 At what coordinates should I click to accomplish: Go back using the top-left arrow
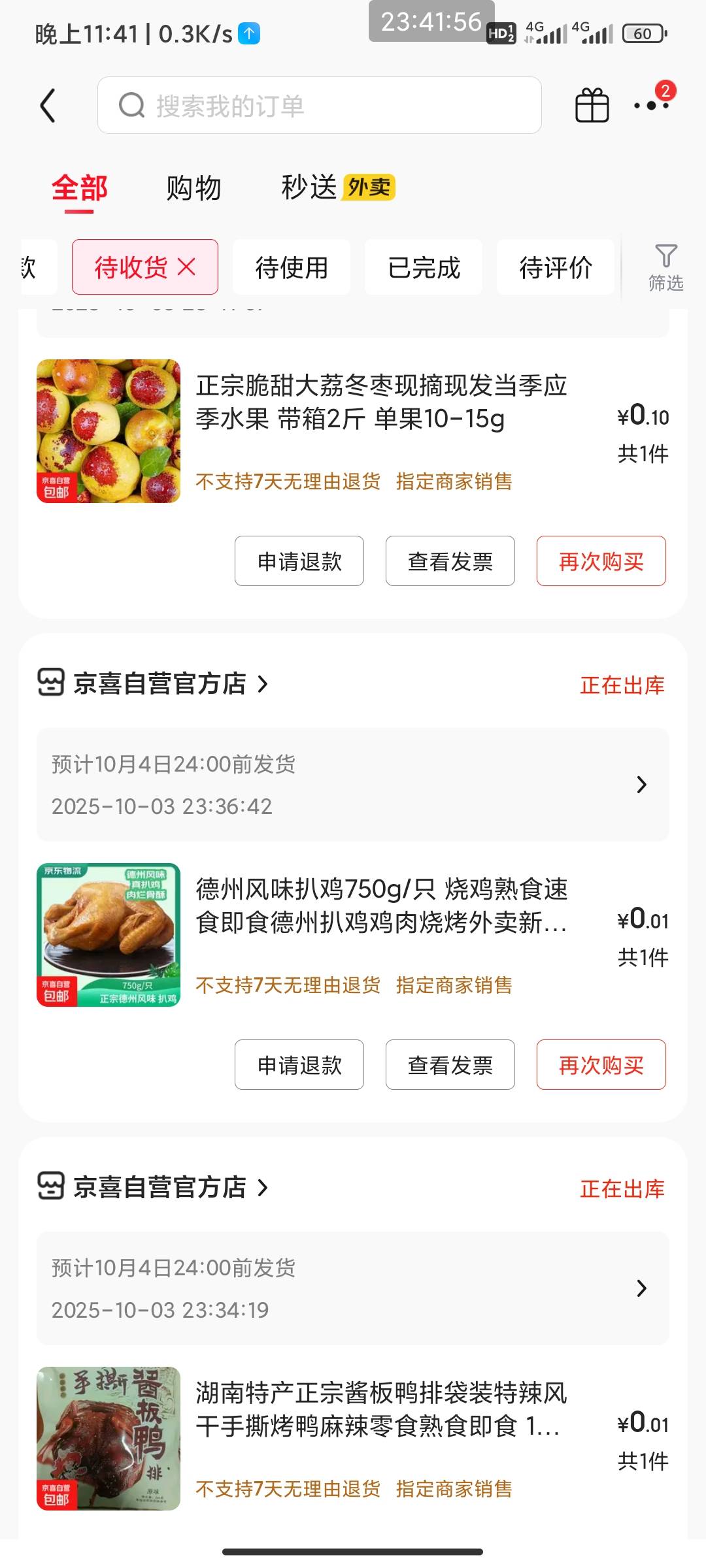tap(48, 106)
